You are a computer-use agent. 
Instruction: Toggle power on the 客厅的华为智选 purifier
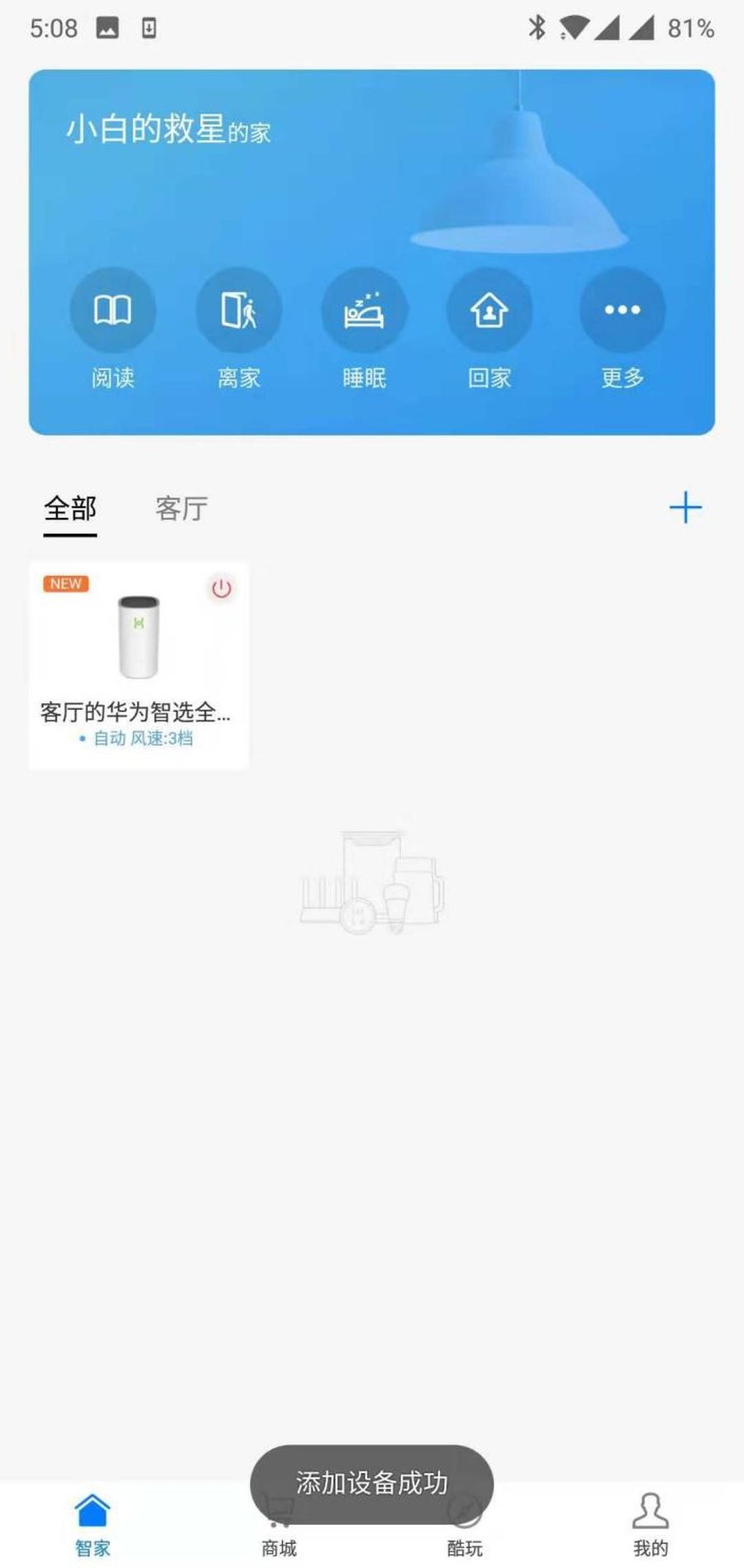tap(222, 588)
